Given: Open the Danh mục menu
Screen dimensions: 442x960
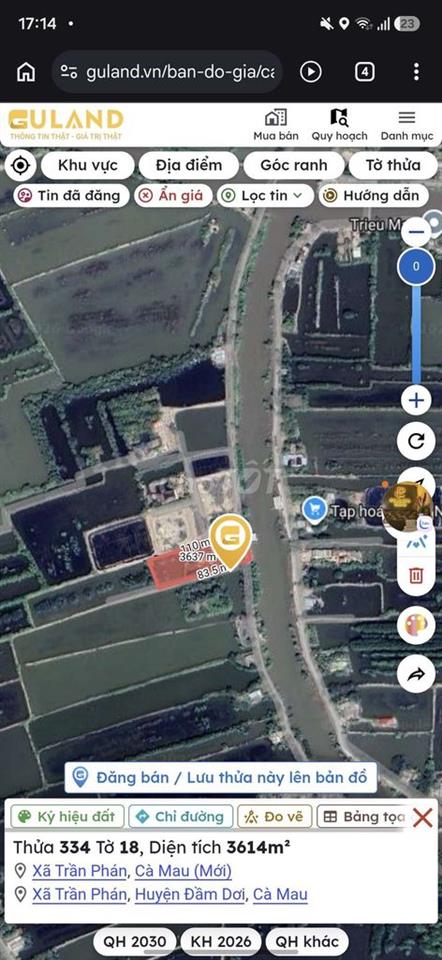Looking at the screenshot, I should click(x=406, y=125).
